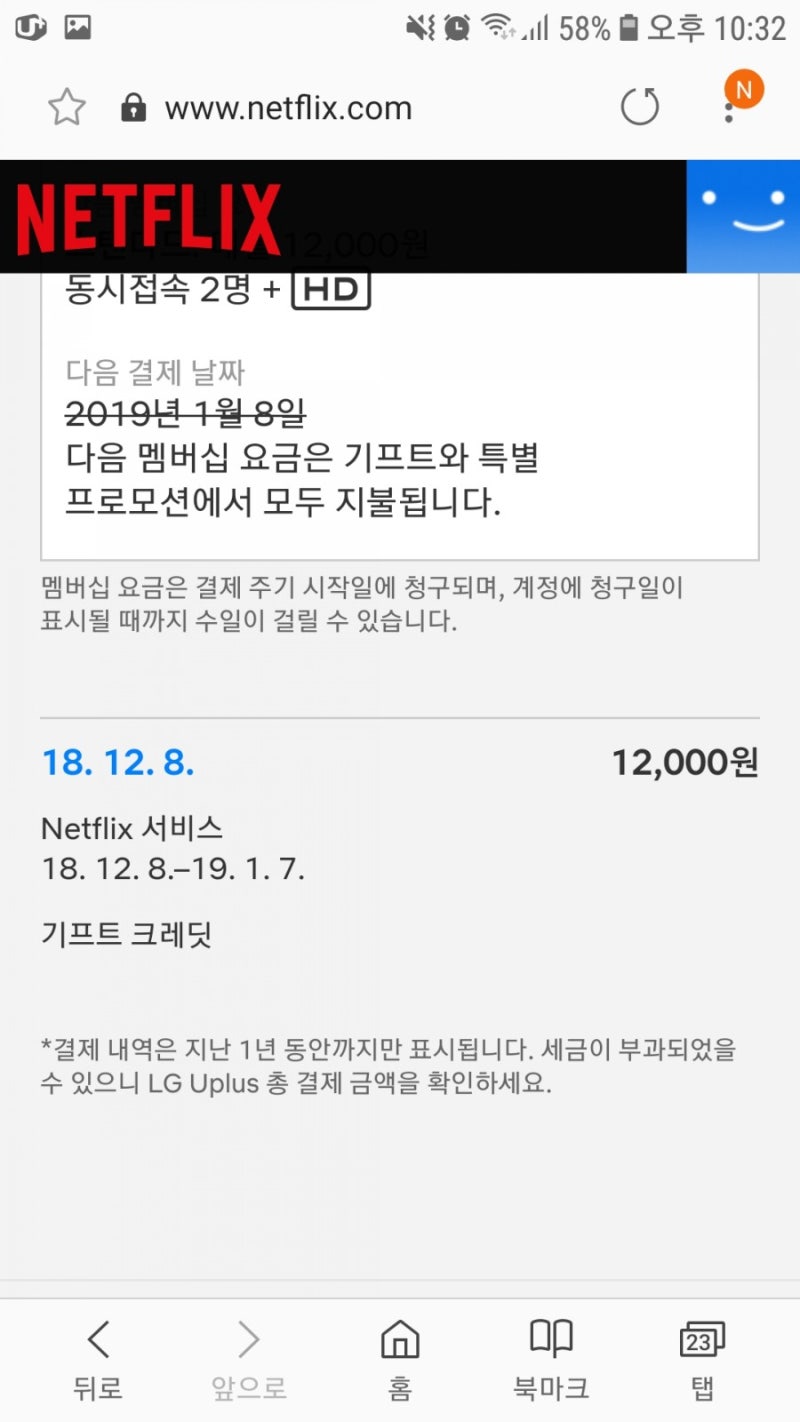This screenshot has height=1422, width=800.
Task: Select the 12,000원 payment amount
Action: point(682,763)
